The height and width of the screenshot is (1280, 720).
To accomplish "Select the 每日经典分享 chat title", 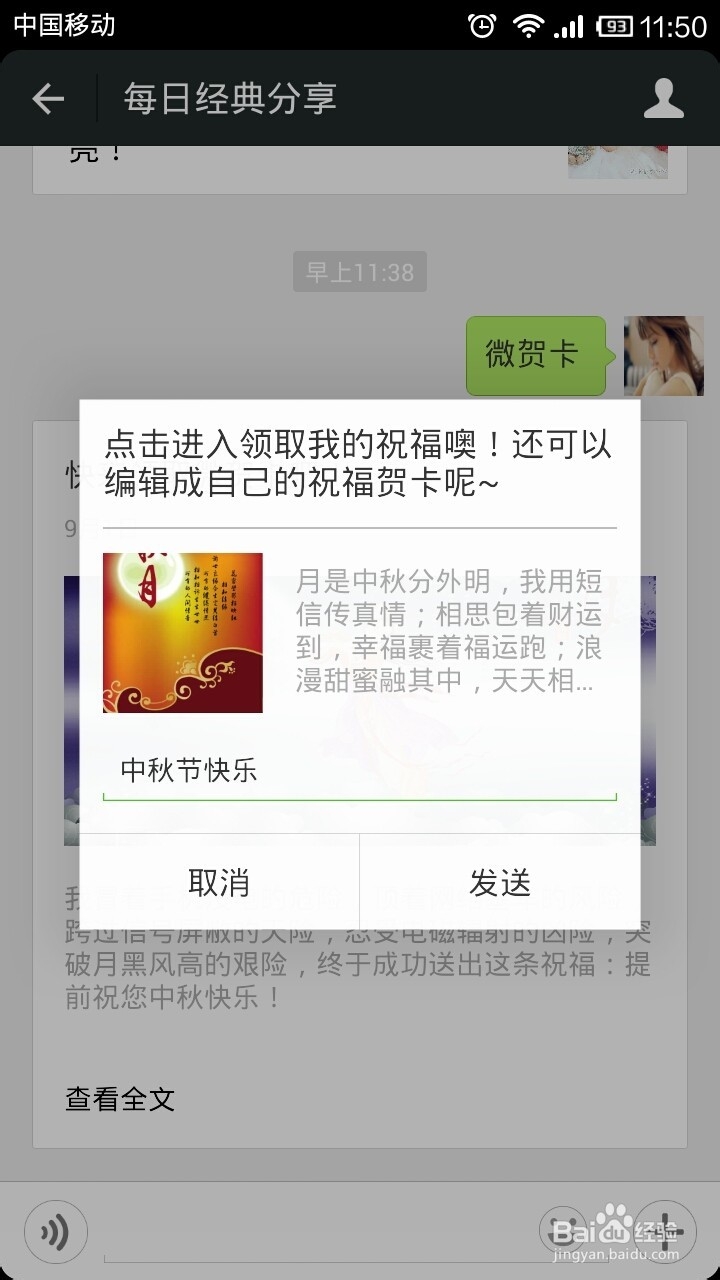I will click(x=228, y=98).
